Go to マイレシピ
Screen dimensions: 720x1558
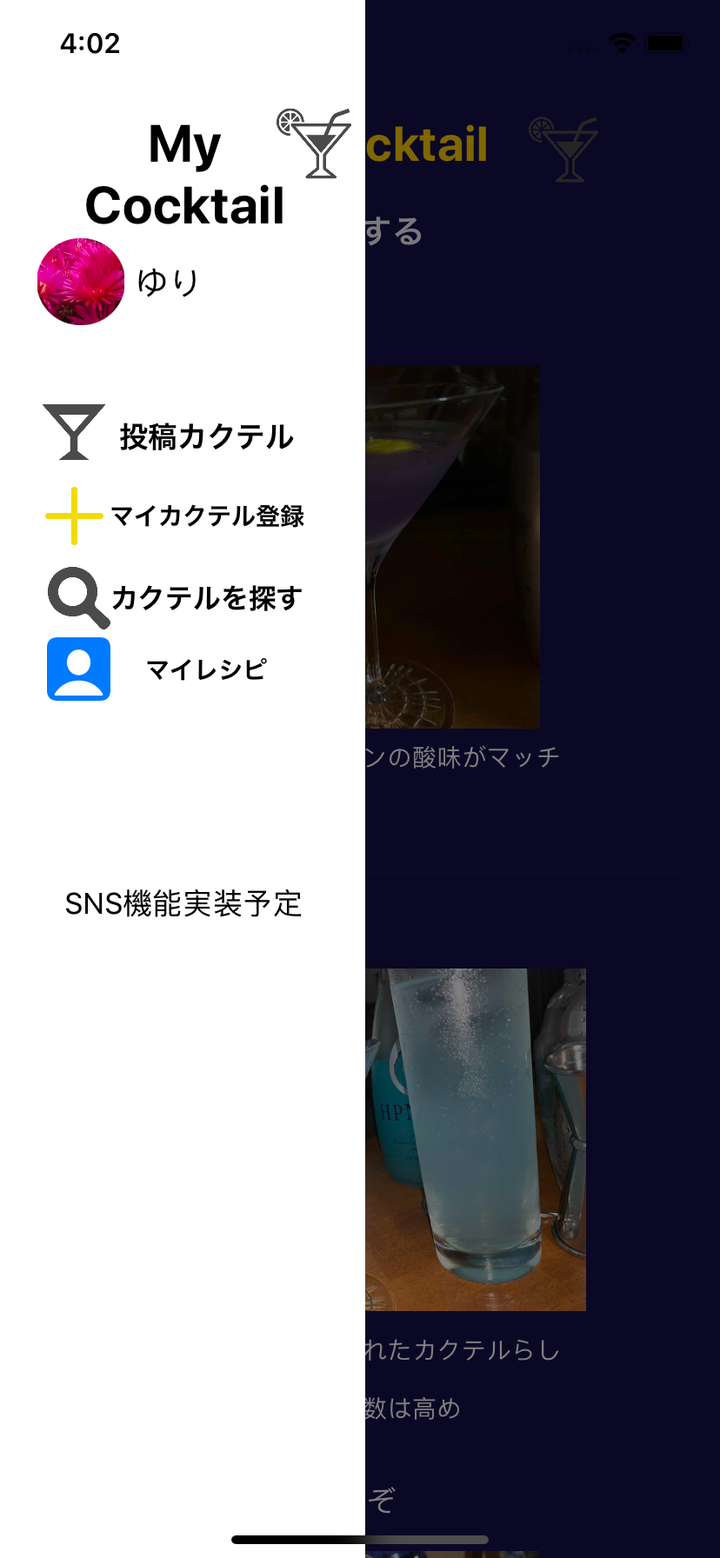tap(206, 669)
